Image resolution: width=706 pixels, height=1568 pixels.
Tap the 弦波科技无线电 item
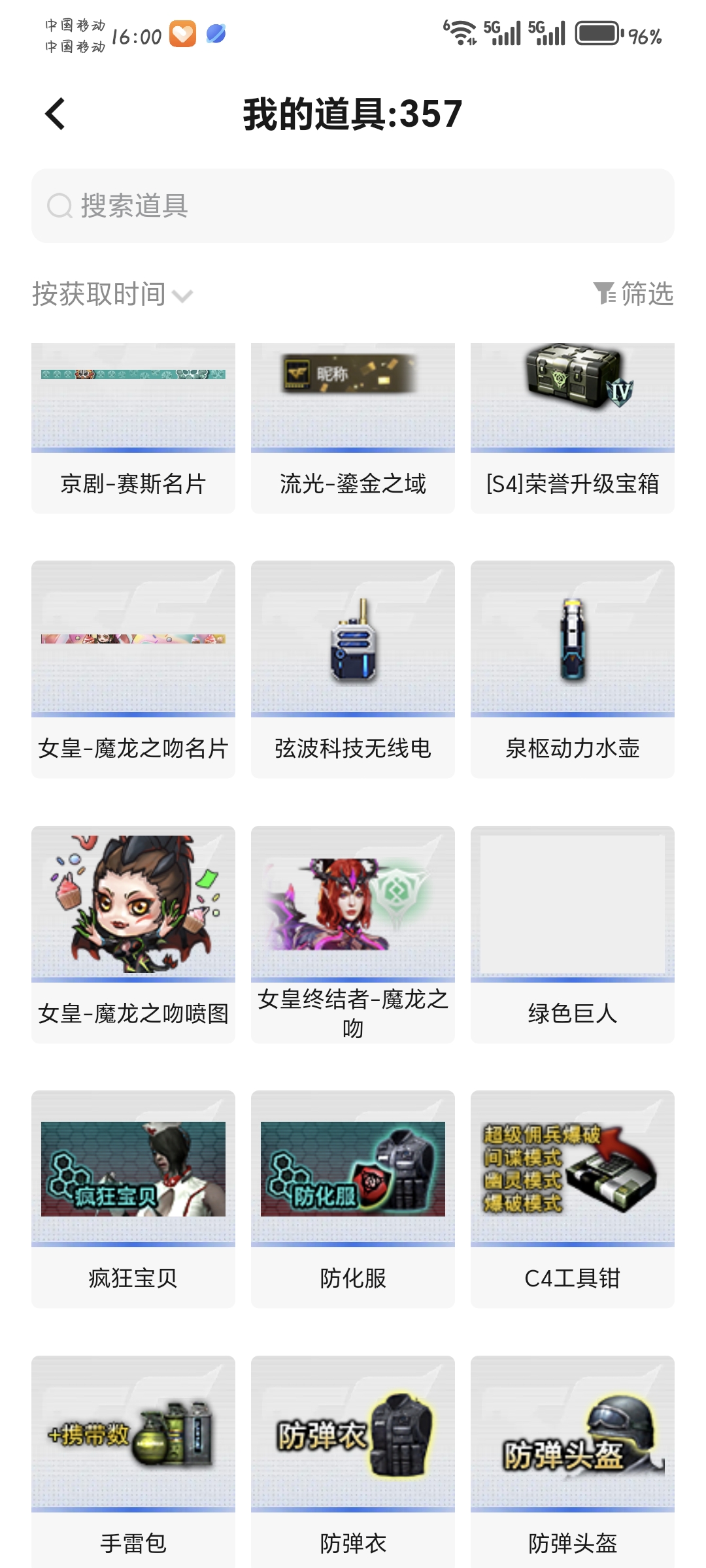point(353,669)
